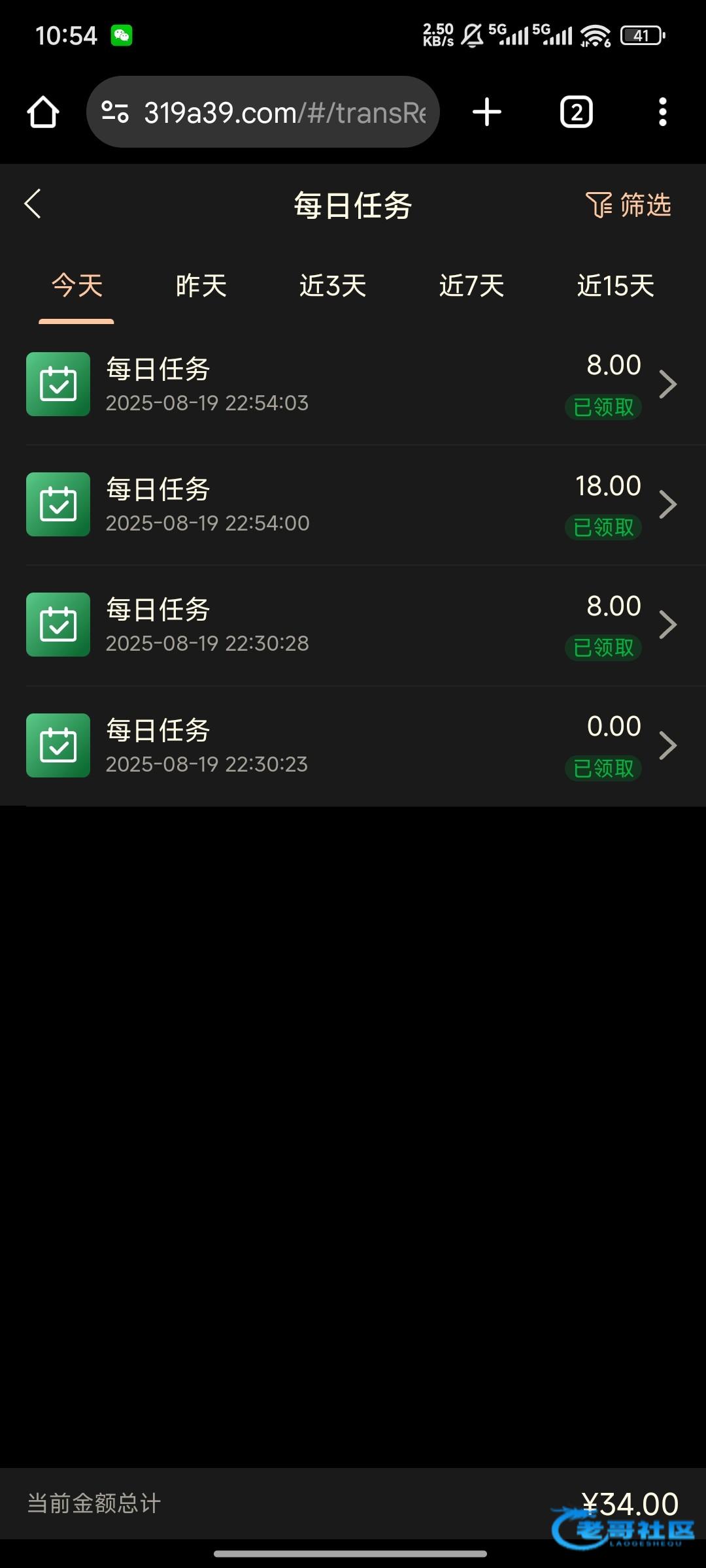The image size is (706, 1568).
Task: Open the 18.00 每日任务 record
Action: pyautogui.click(x=353, y=505)
